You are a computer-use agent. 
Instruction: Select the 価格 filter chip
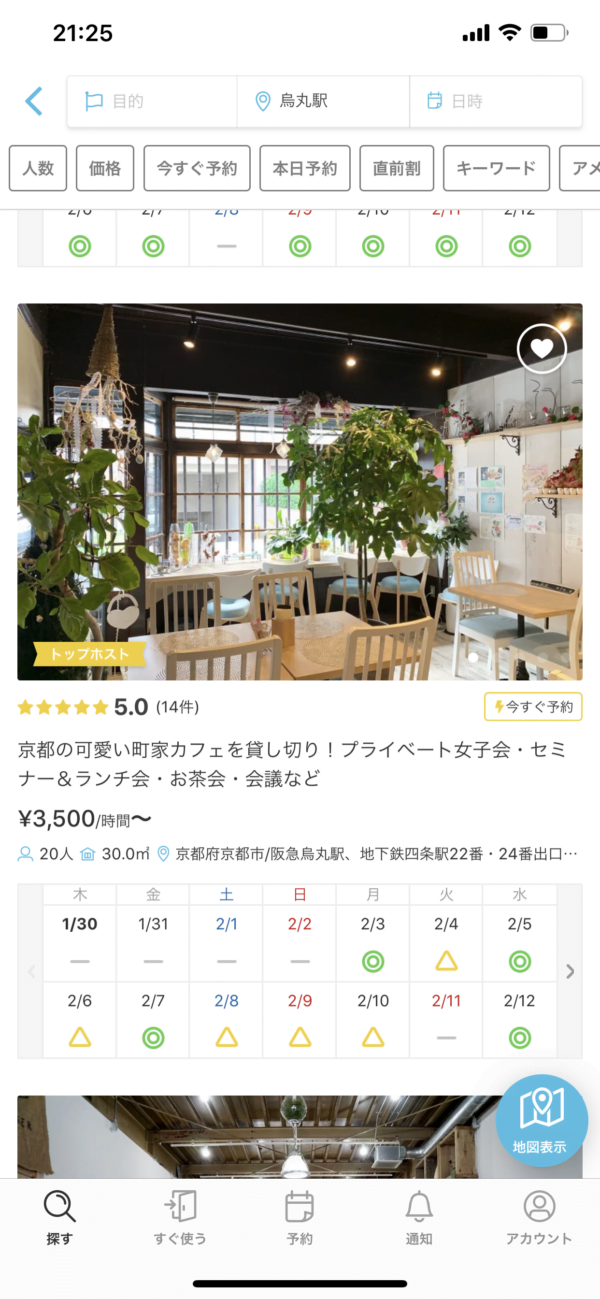tap(105, 168)
